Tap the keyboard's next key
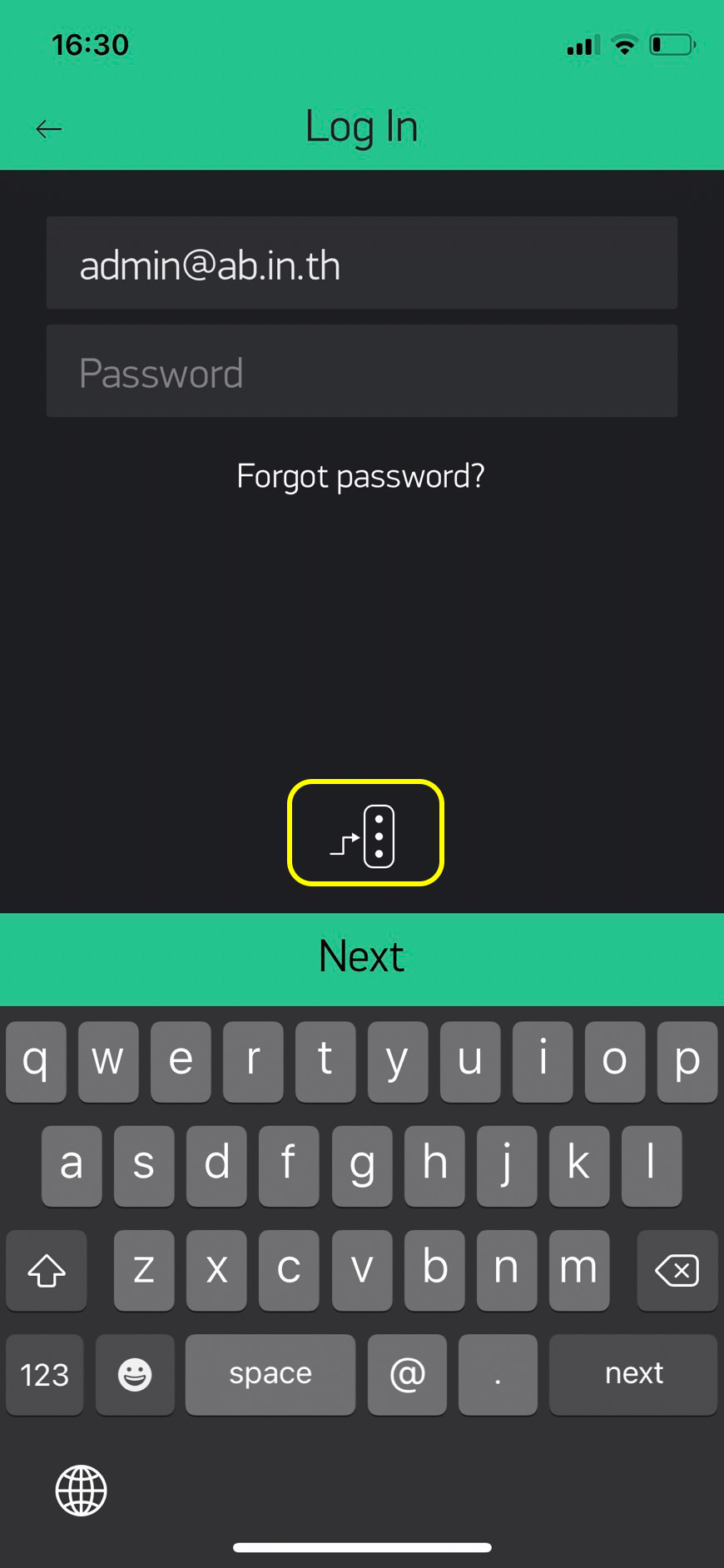The width and height of the screenshot is (724, 1568). 633,1374
